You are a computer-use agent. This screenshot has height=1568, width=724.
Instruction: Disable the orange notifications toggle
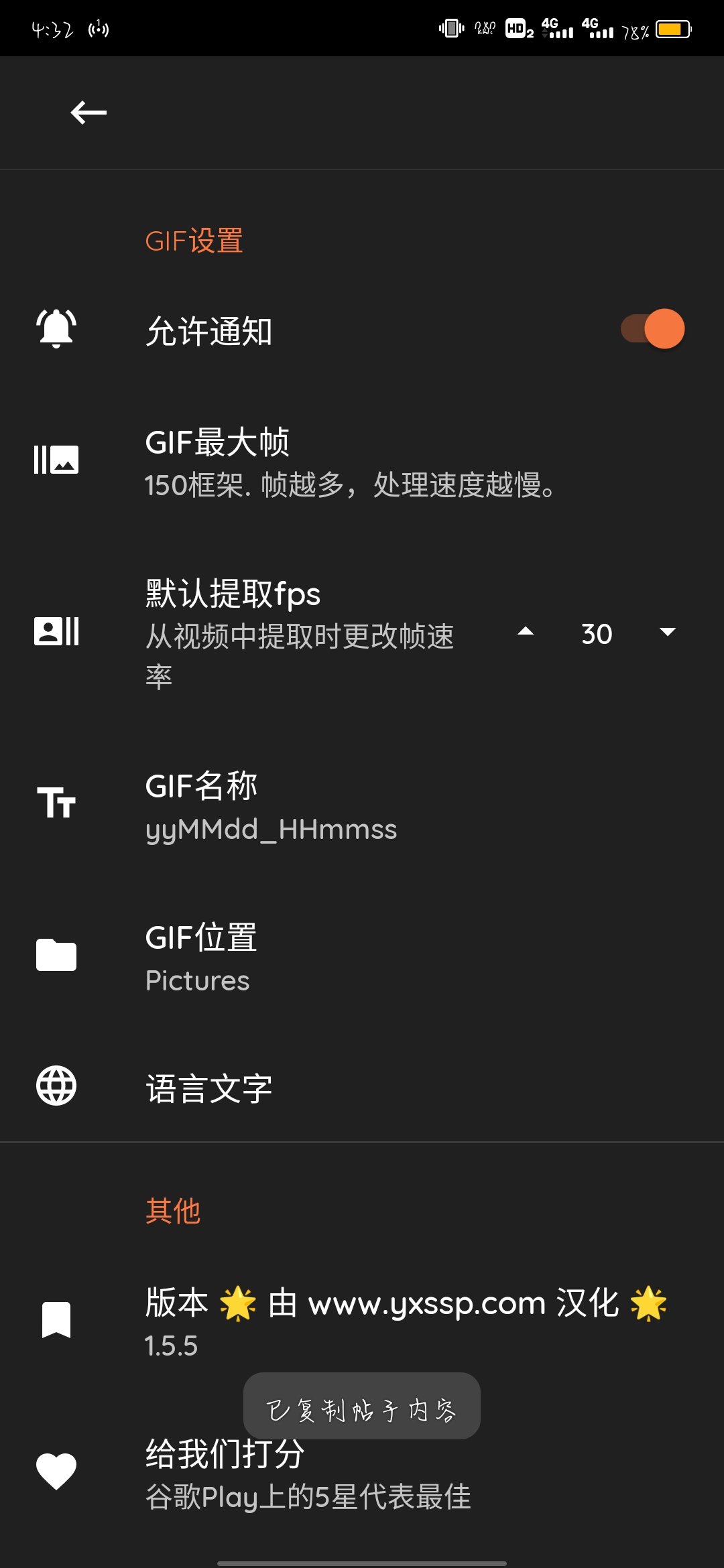tap(654, 330)
